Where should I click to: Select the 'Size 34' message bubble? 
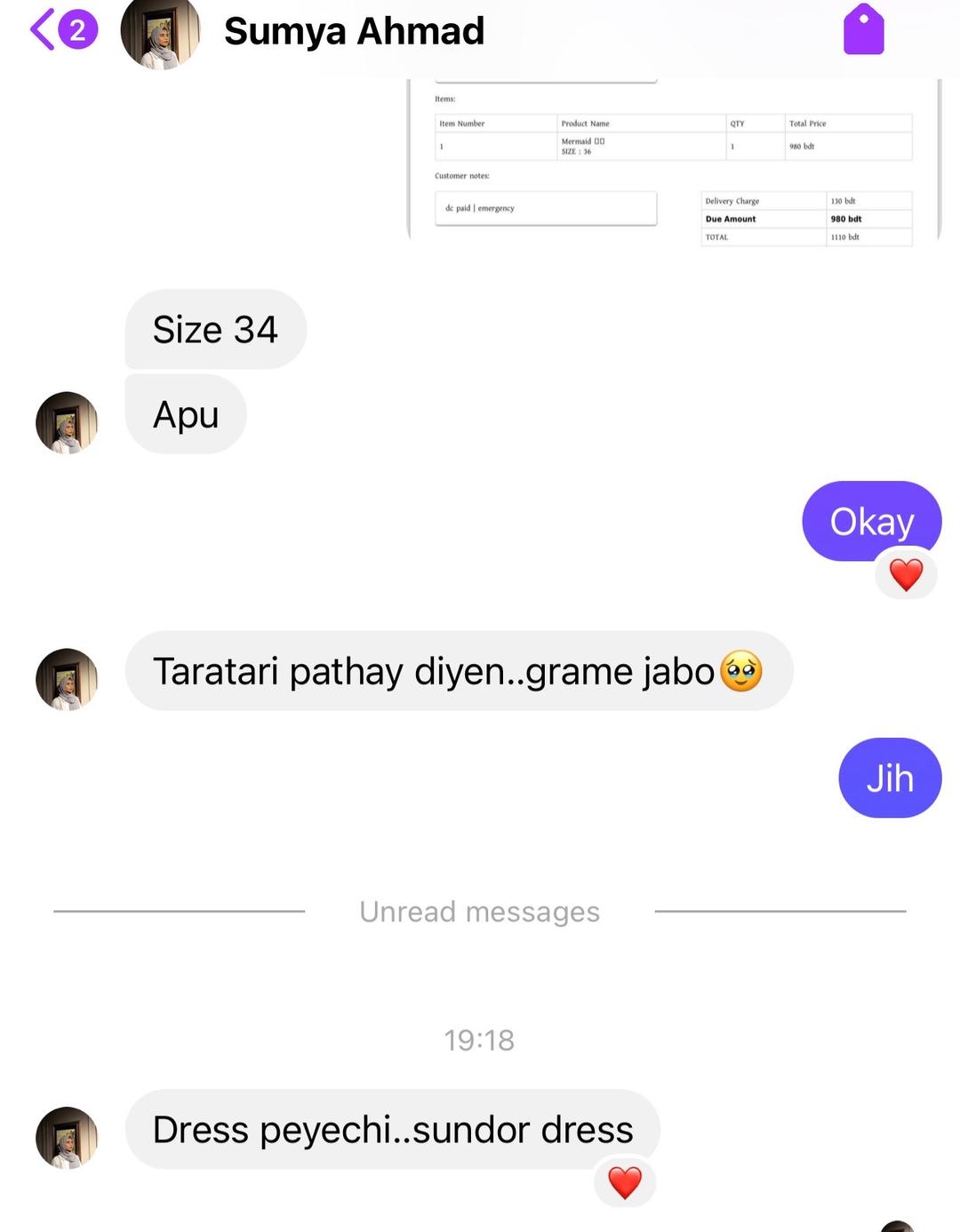coord(216,329)
